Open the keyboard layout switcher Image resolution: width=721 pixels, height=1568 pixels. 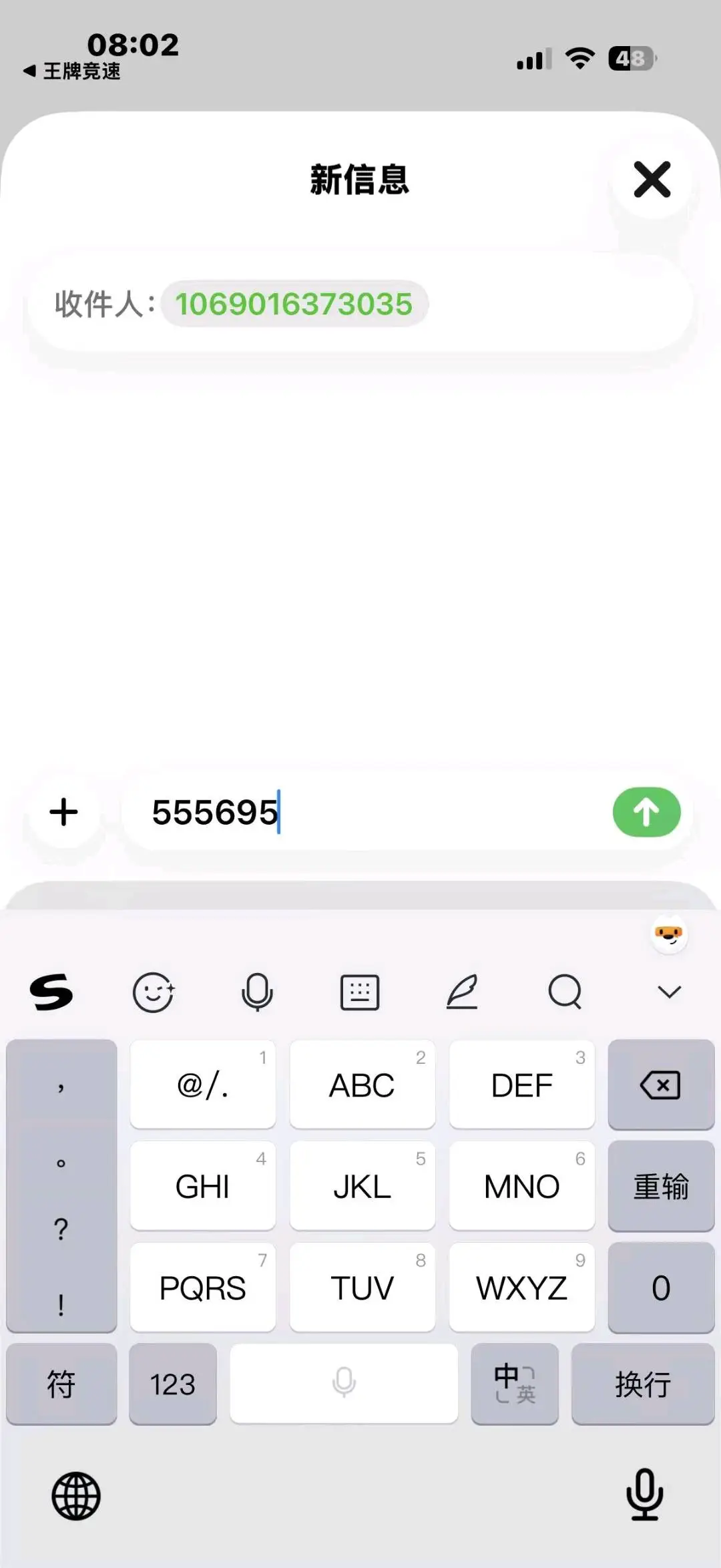360,992
